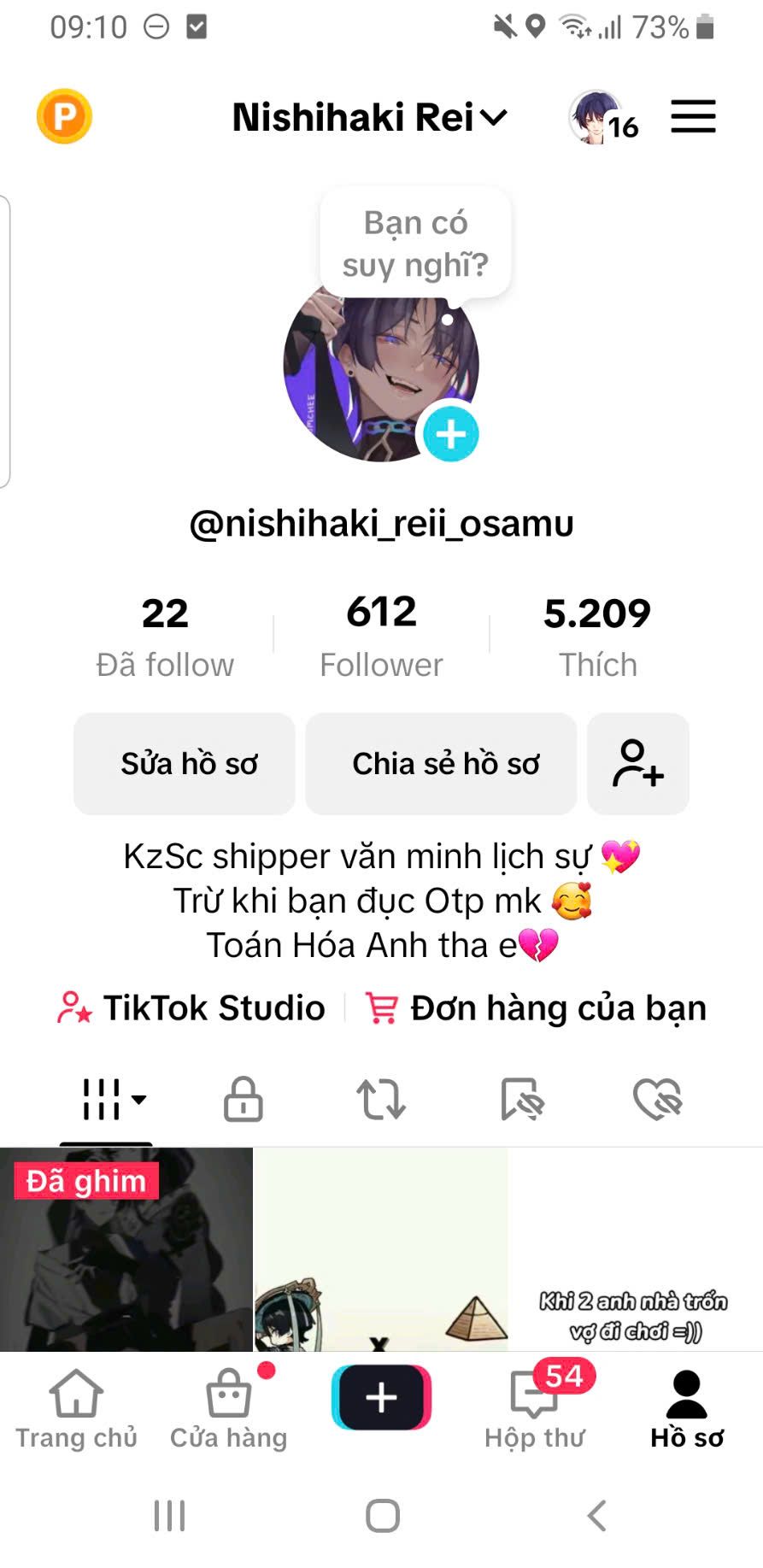Viewport: 763px width, 1568px height.
Task: Open profile views avatar with 16
Action: 602,118
